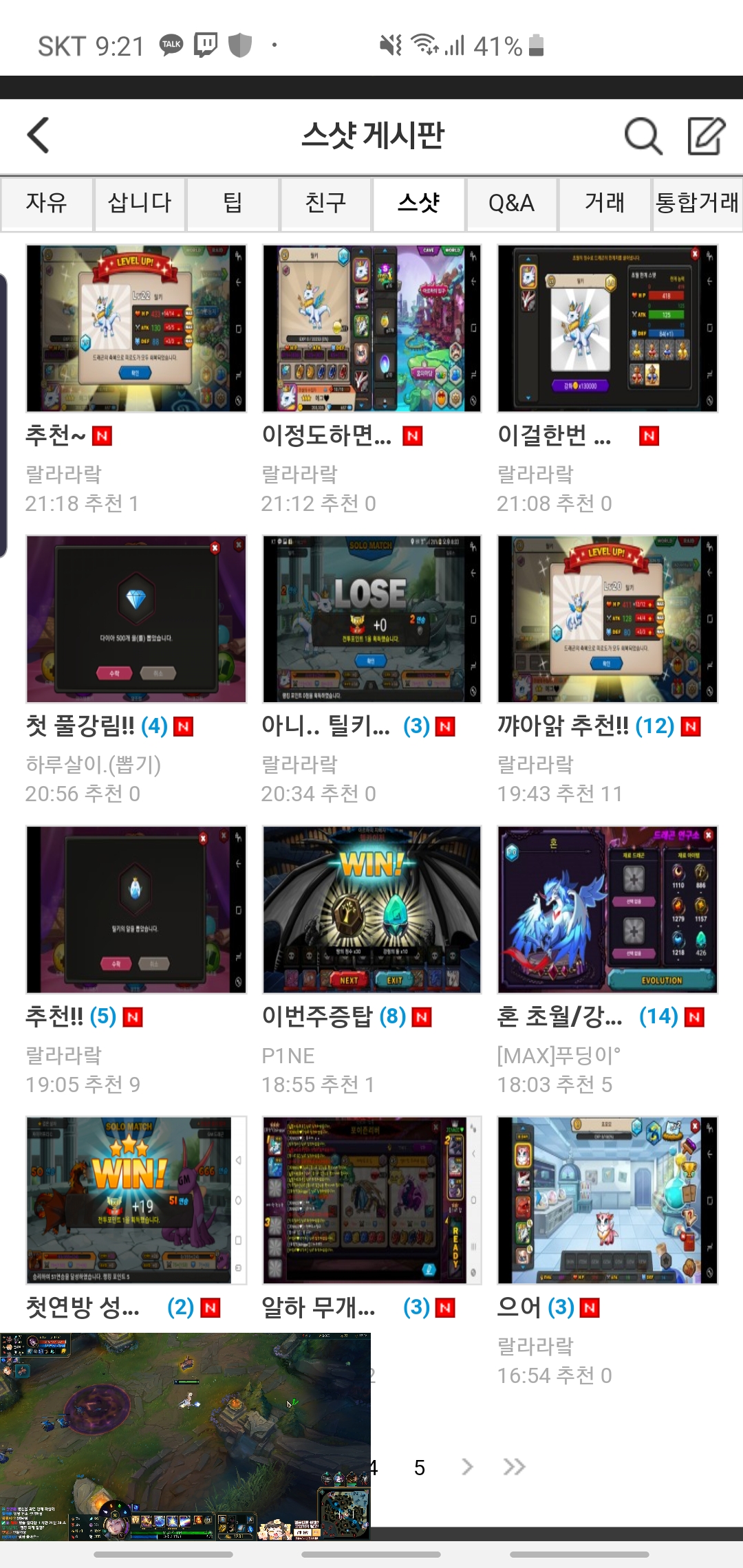Image resolution: width=743 pixels, height=1568 pixels.
Task: Switch to the 자유 tab
Action: pyautogui.click(x=47, y=203)
